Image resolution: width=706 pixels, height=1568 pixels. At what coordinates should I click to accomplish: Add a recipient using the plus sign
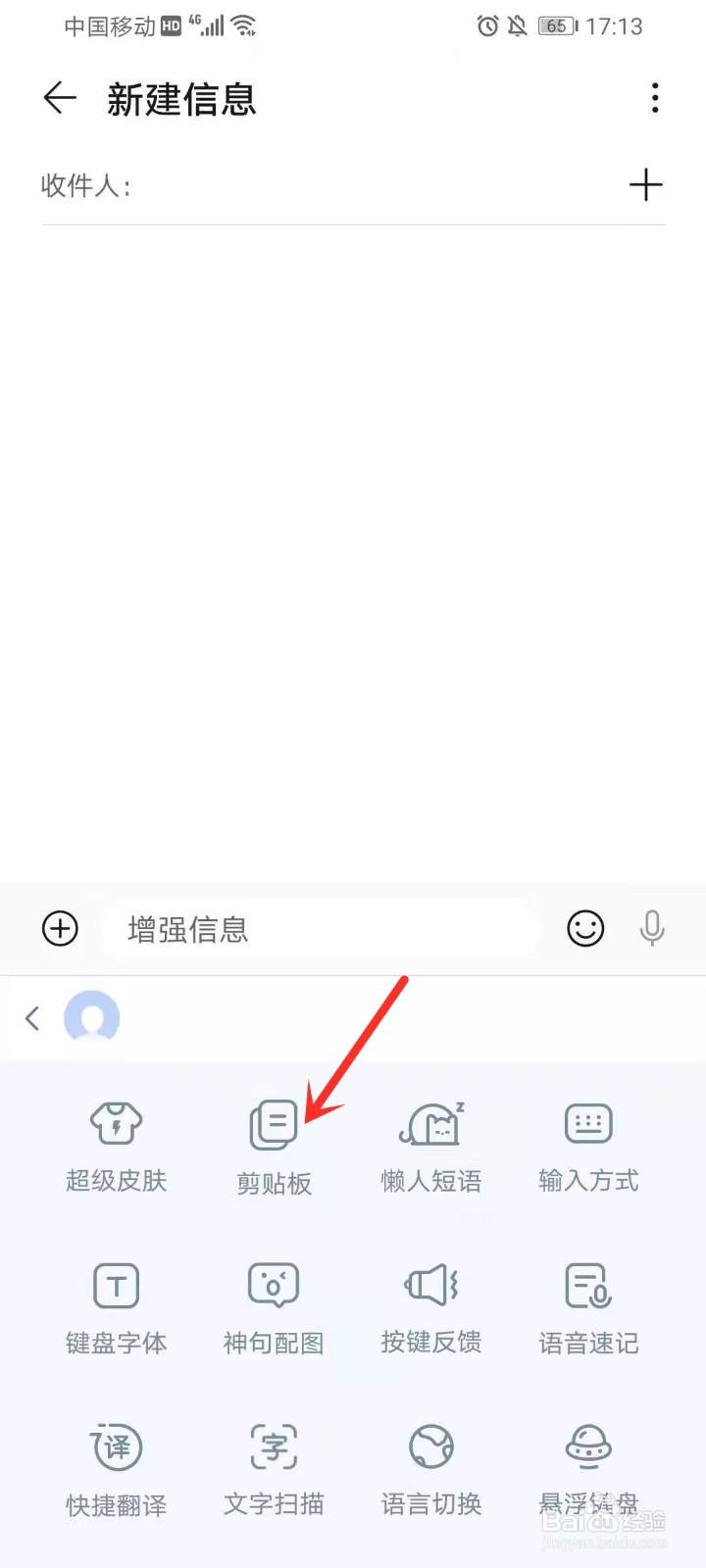tap(646, 184)
